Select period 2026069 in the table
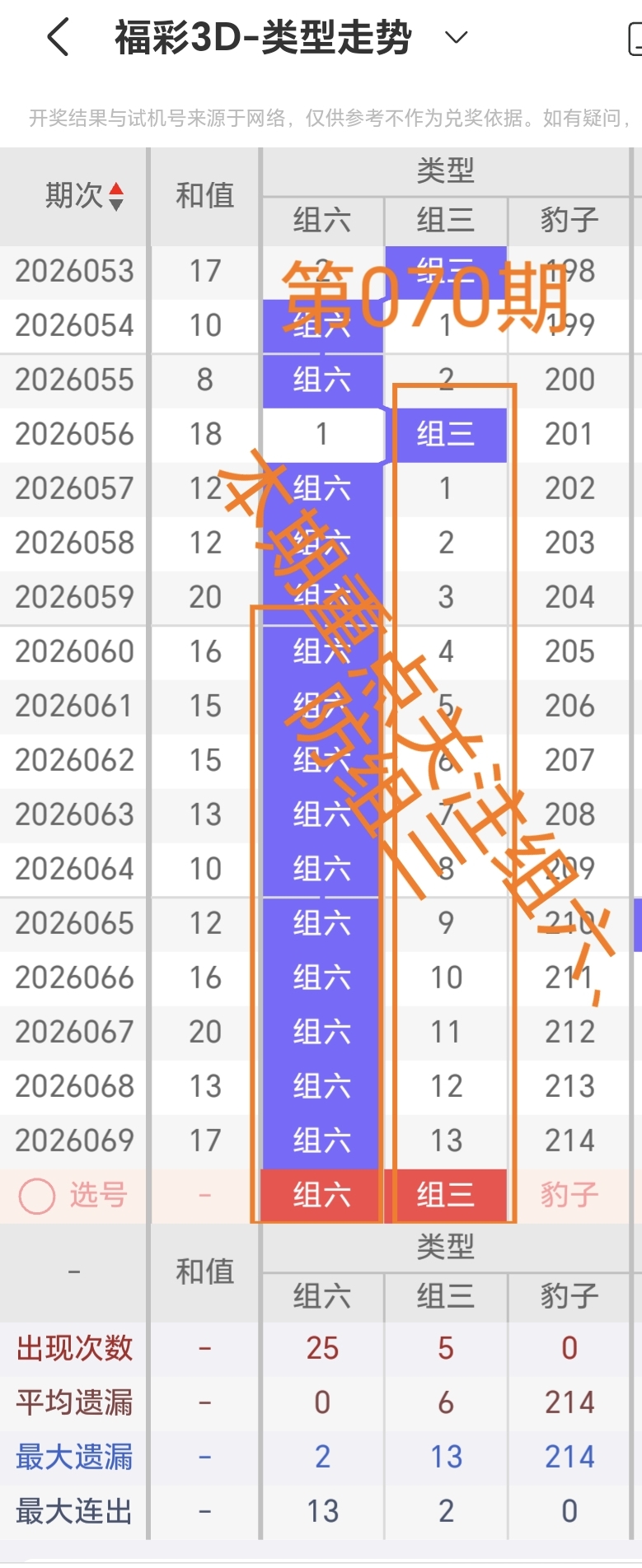 coord(73,1140)
